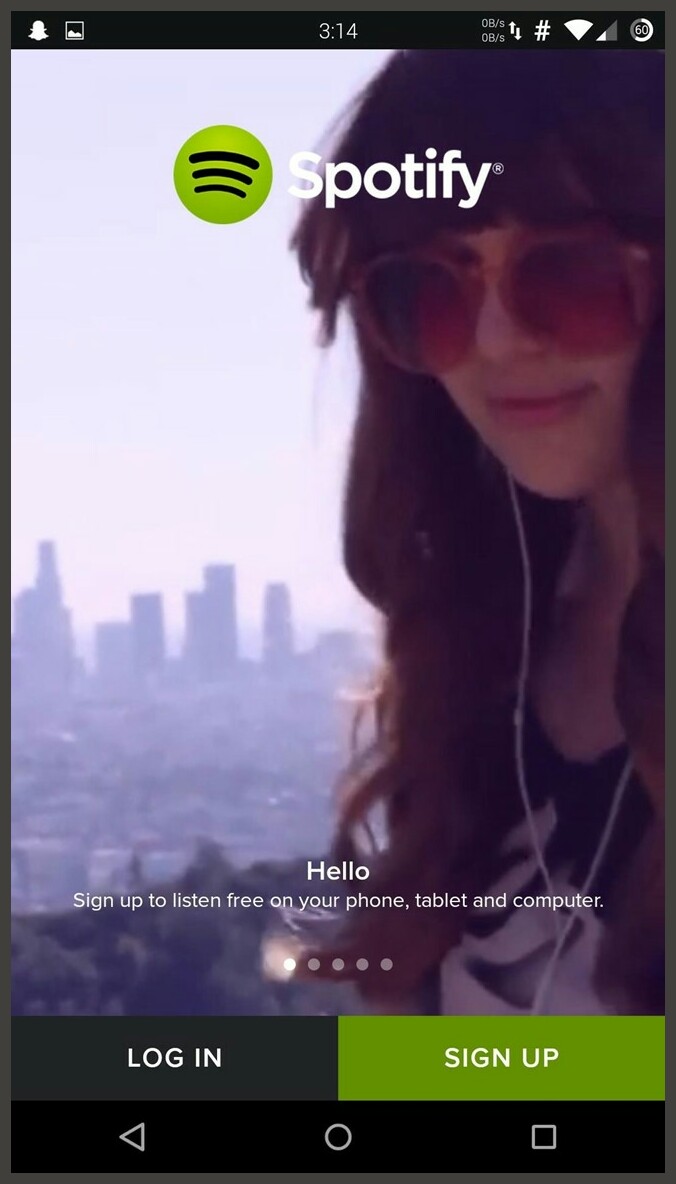
Task: Select the green SIGN UP button
Action: tap(502, 1057)
